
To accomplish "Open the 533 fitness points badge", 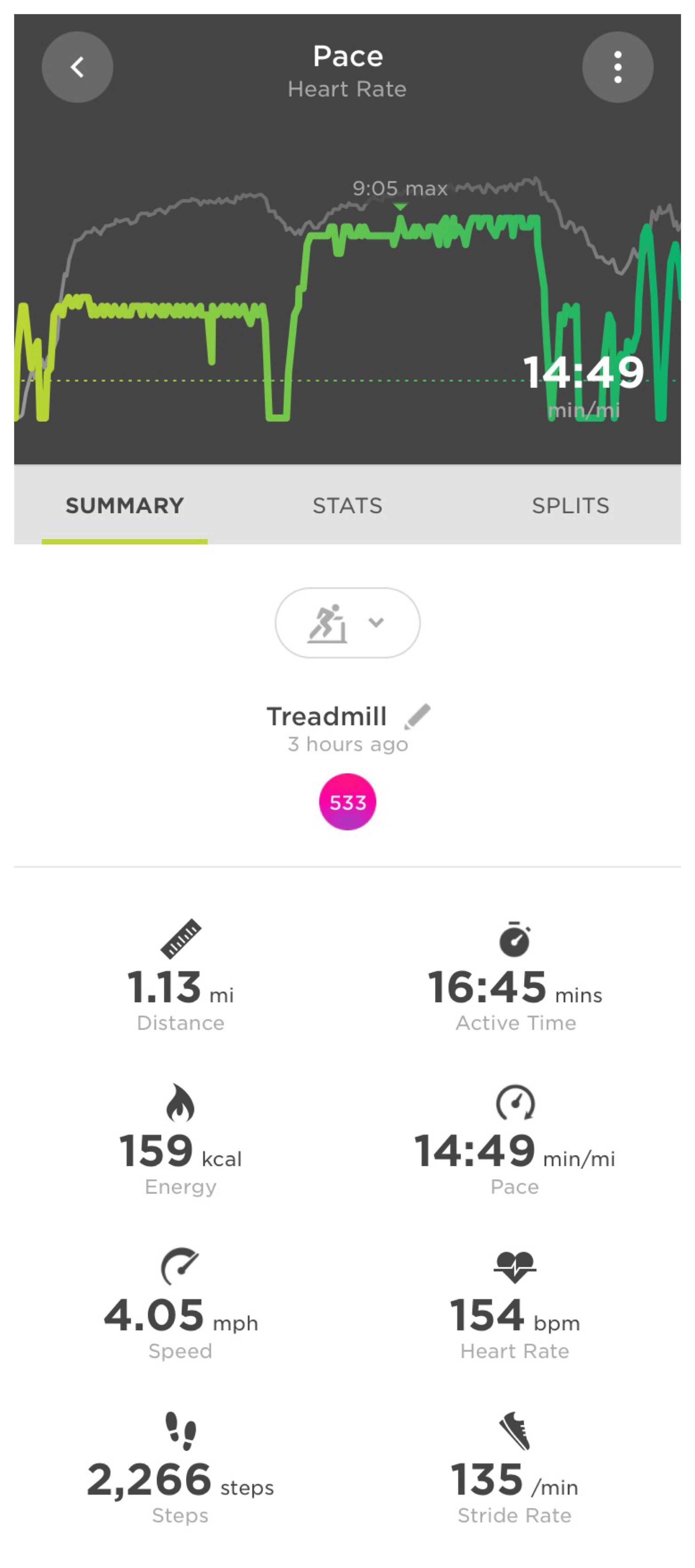I will (x=347, y=802).
